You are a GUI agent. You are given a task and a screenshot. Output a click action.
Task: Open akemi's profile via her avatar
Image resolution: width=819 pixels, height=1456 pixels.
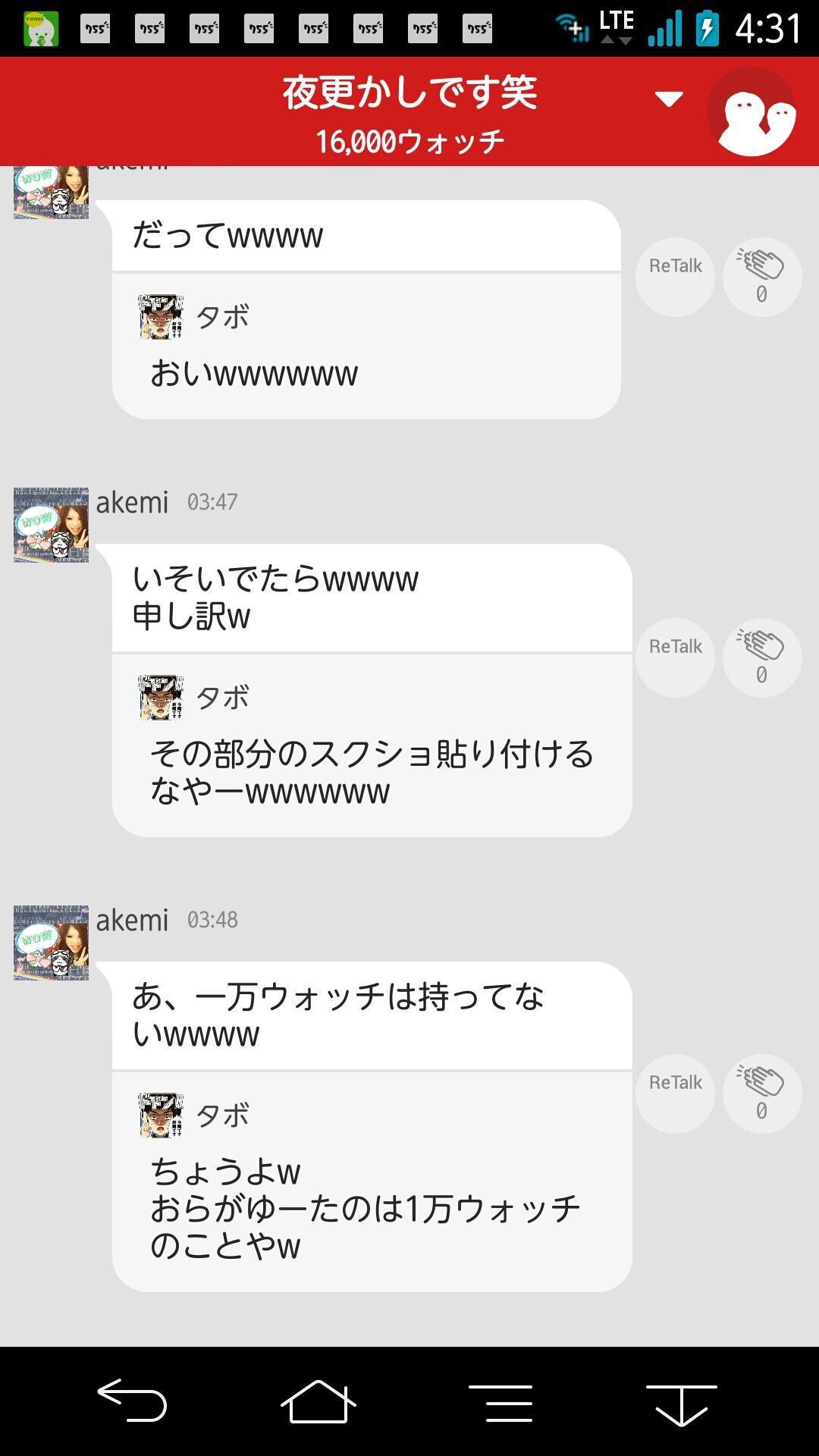tap(50, 527)
